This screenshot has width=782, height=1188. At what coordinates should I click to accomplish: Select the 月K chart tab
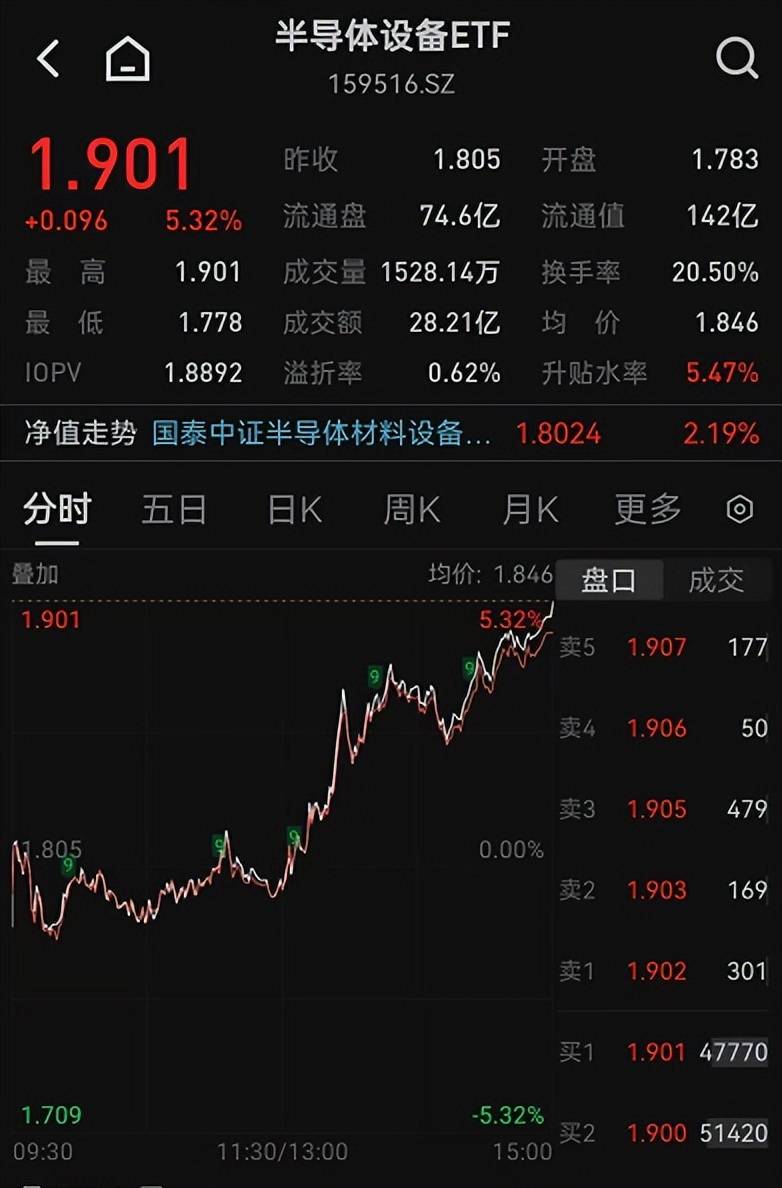[529, 510]
